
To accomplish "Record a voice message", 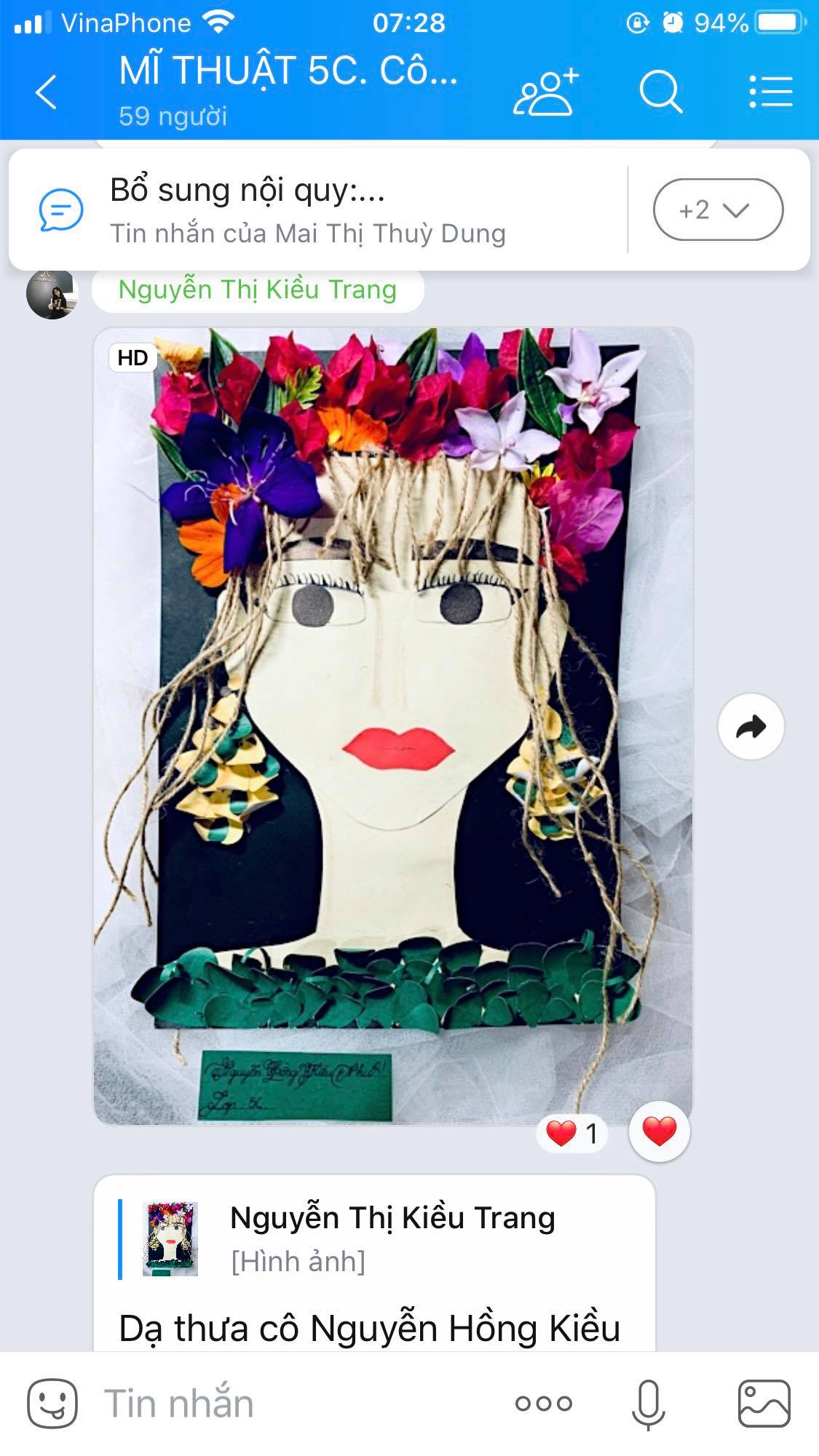I will point(648,1404).
